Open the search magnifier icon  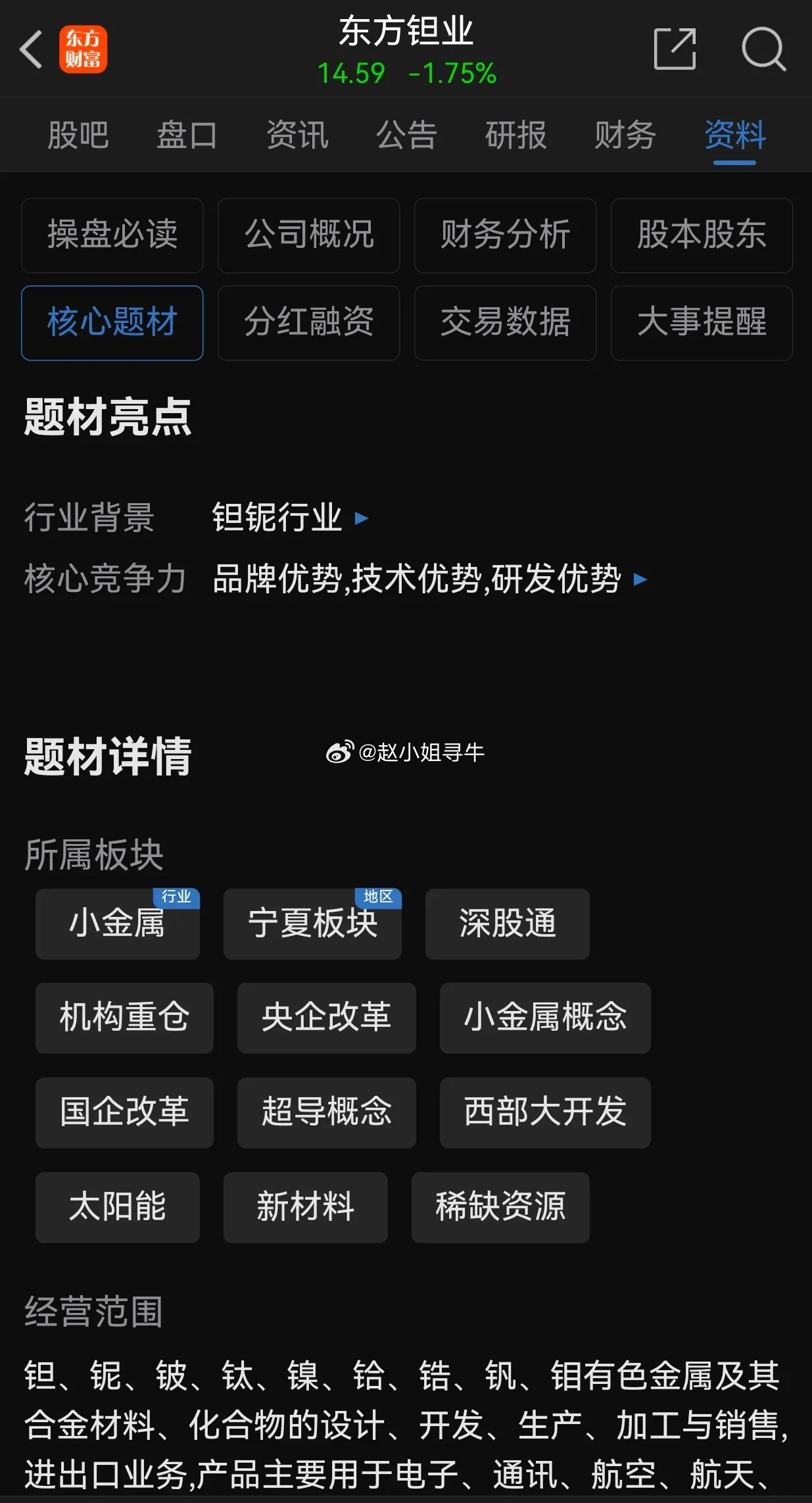[x=763, y=49]
